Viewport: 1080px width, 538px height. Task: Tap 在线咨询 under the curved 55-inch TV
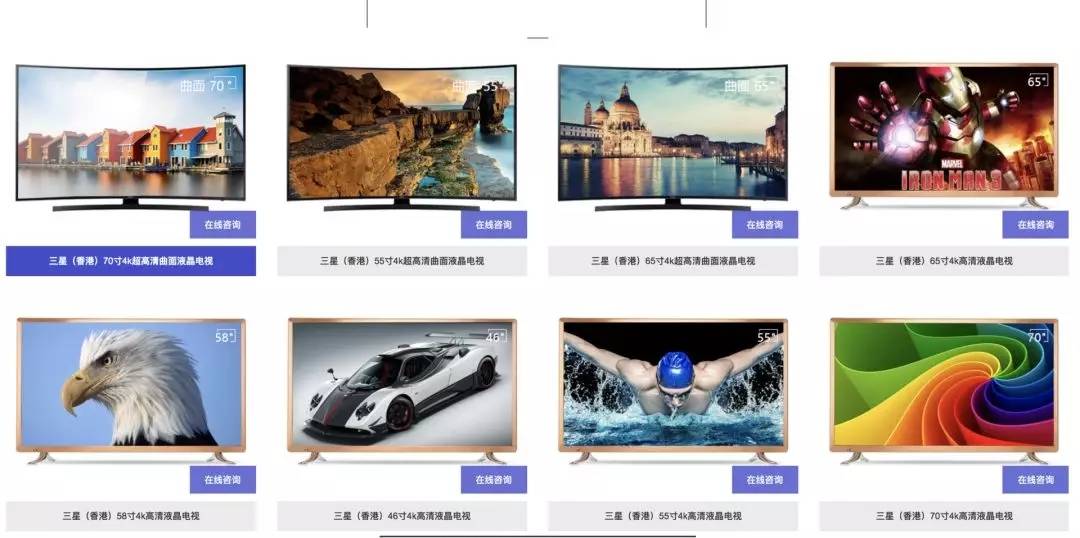493,225
